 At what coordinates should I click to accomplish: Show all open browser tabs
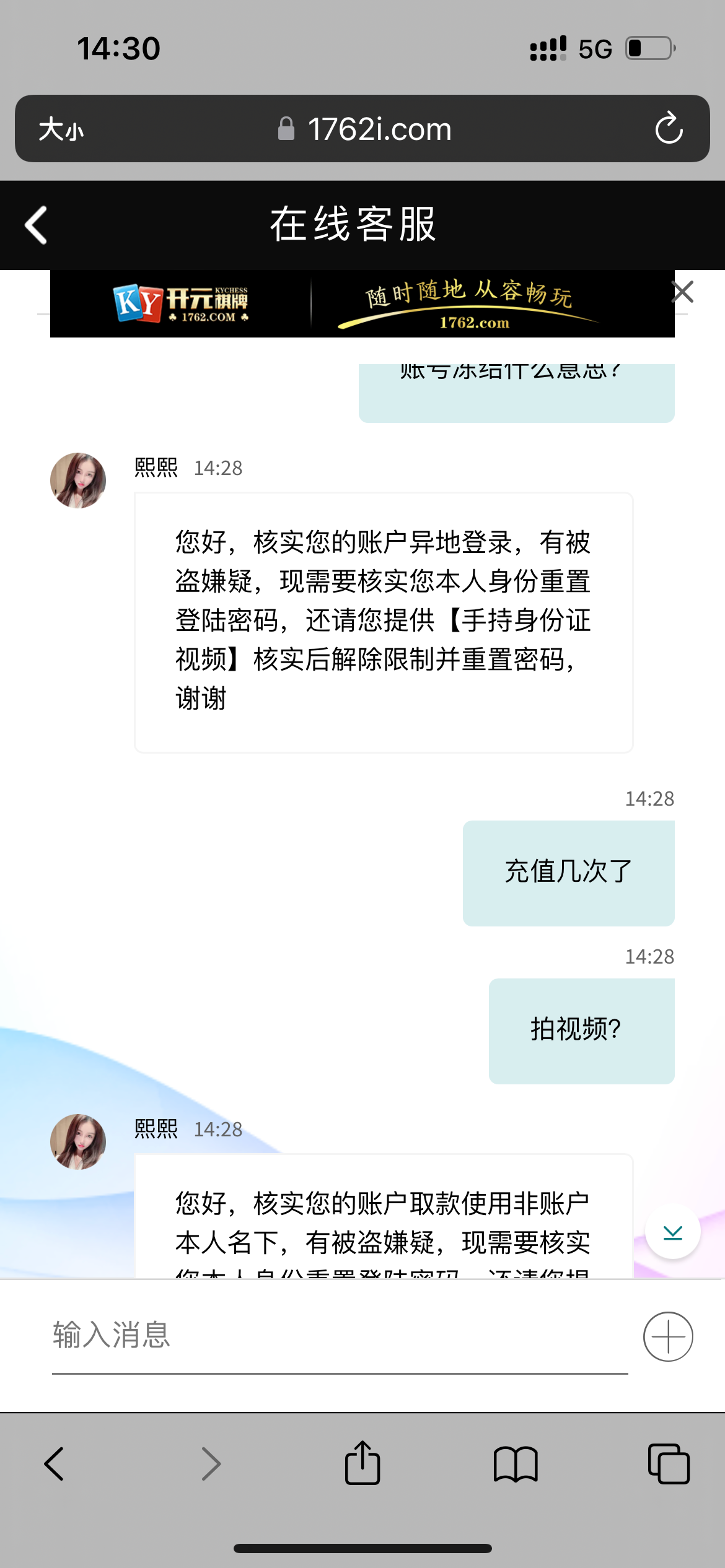tap(668, 1464)
